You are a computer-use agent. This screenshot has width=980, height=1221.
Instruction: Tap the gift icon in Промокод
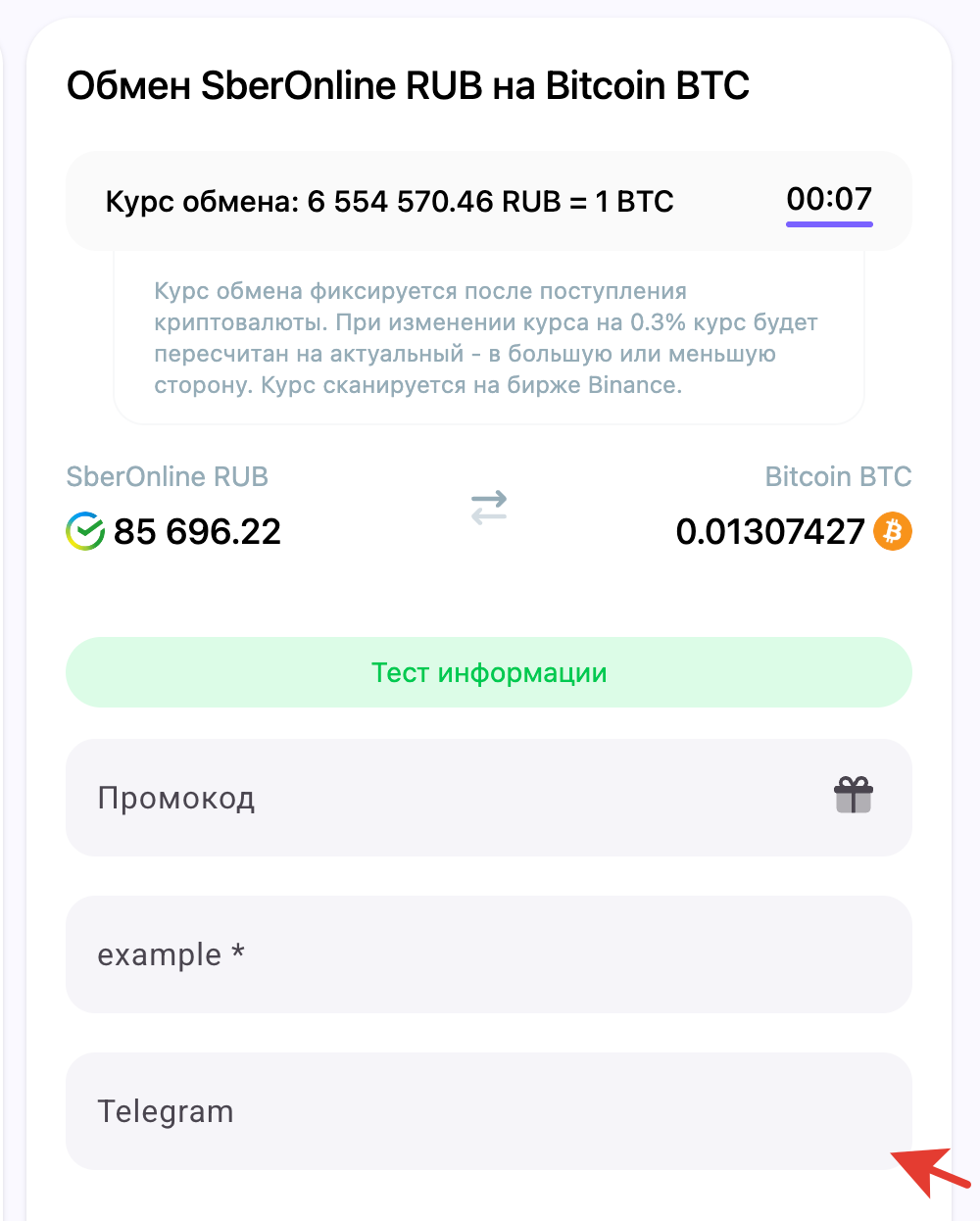pos(854,796)
